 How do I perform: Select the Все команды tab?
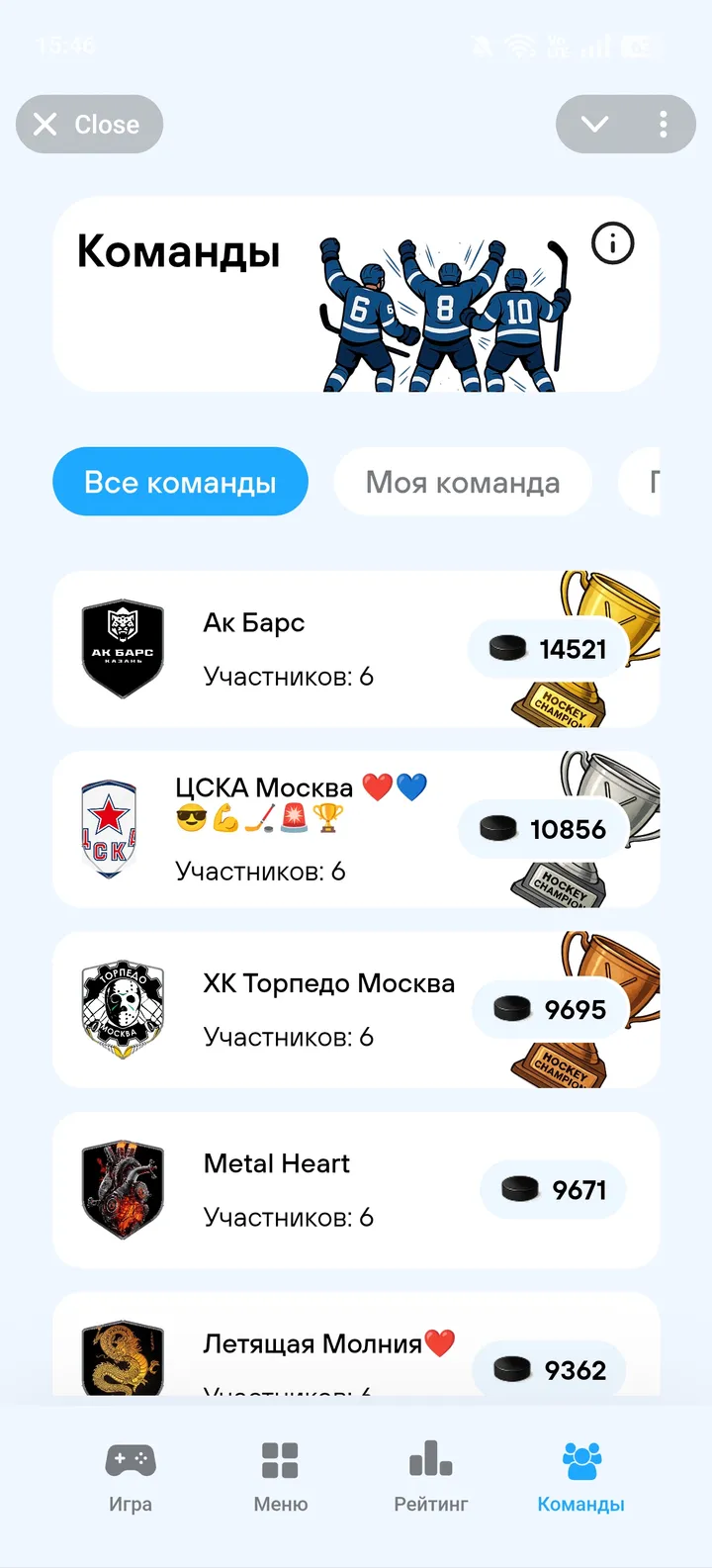pyautogui.click(x=180, y=482)
